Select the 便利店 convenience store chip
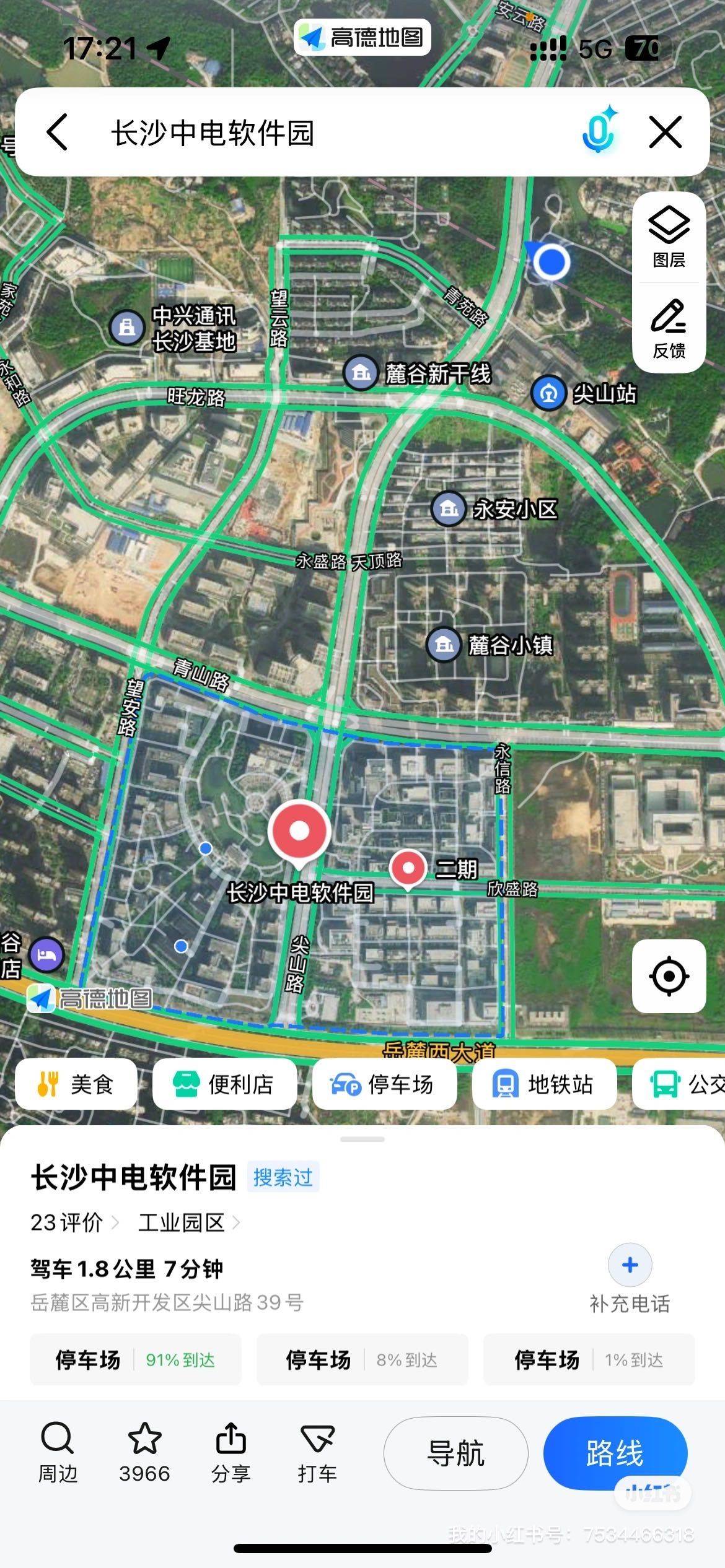Image resolution: width=725 pixels, height=1568 pixels. (224, 1084)
